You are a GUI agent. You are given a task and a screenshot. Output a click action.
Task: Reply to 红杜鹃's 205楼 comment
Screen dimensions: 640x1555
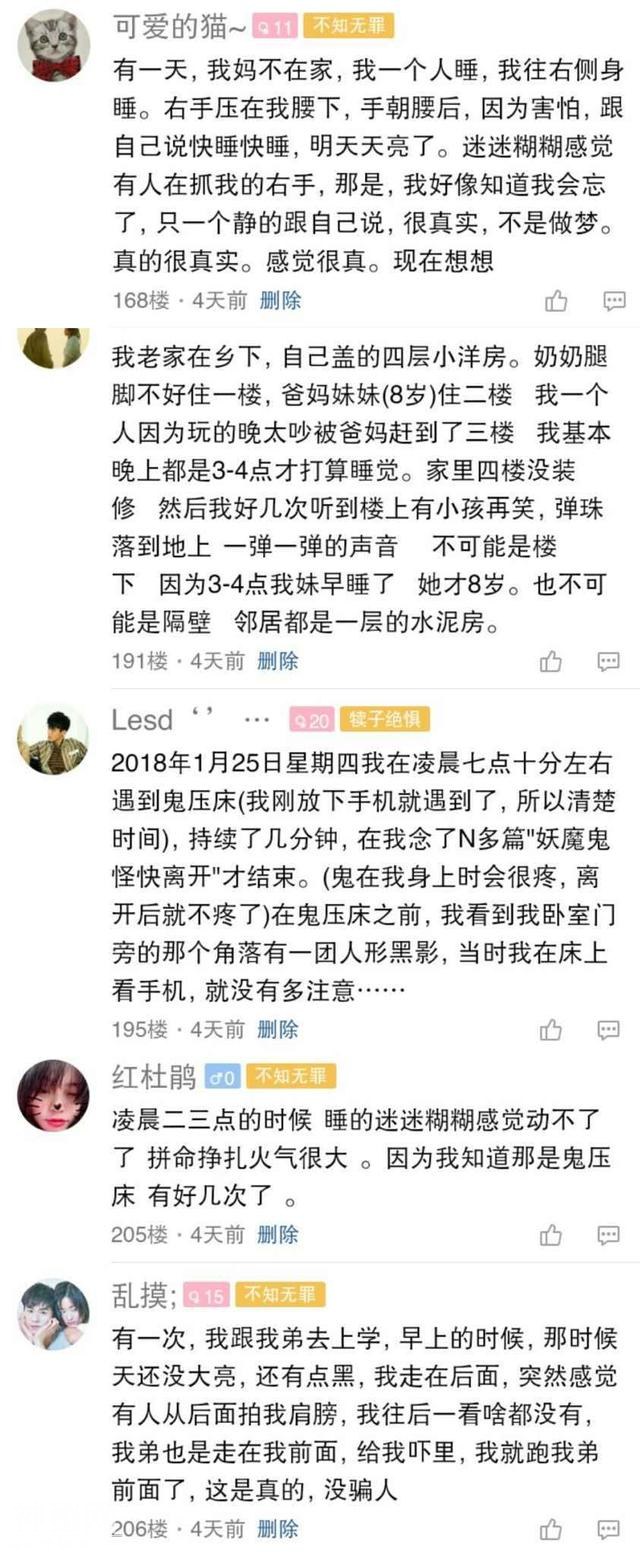[x=609, y=1235]
